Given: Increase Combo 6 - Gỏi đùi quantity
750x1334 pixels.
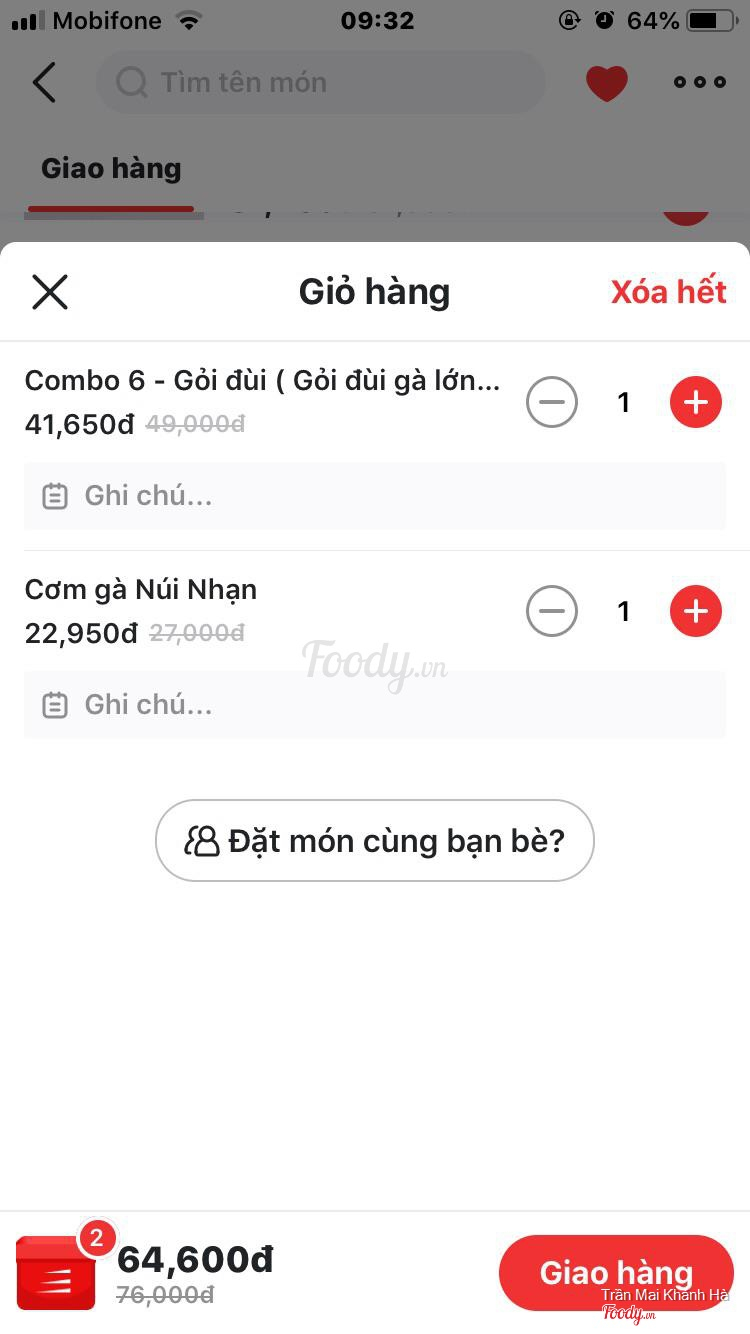Looking at the screenshot, I should point(695,403).
